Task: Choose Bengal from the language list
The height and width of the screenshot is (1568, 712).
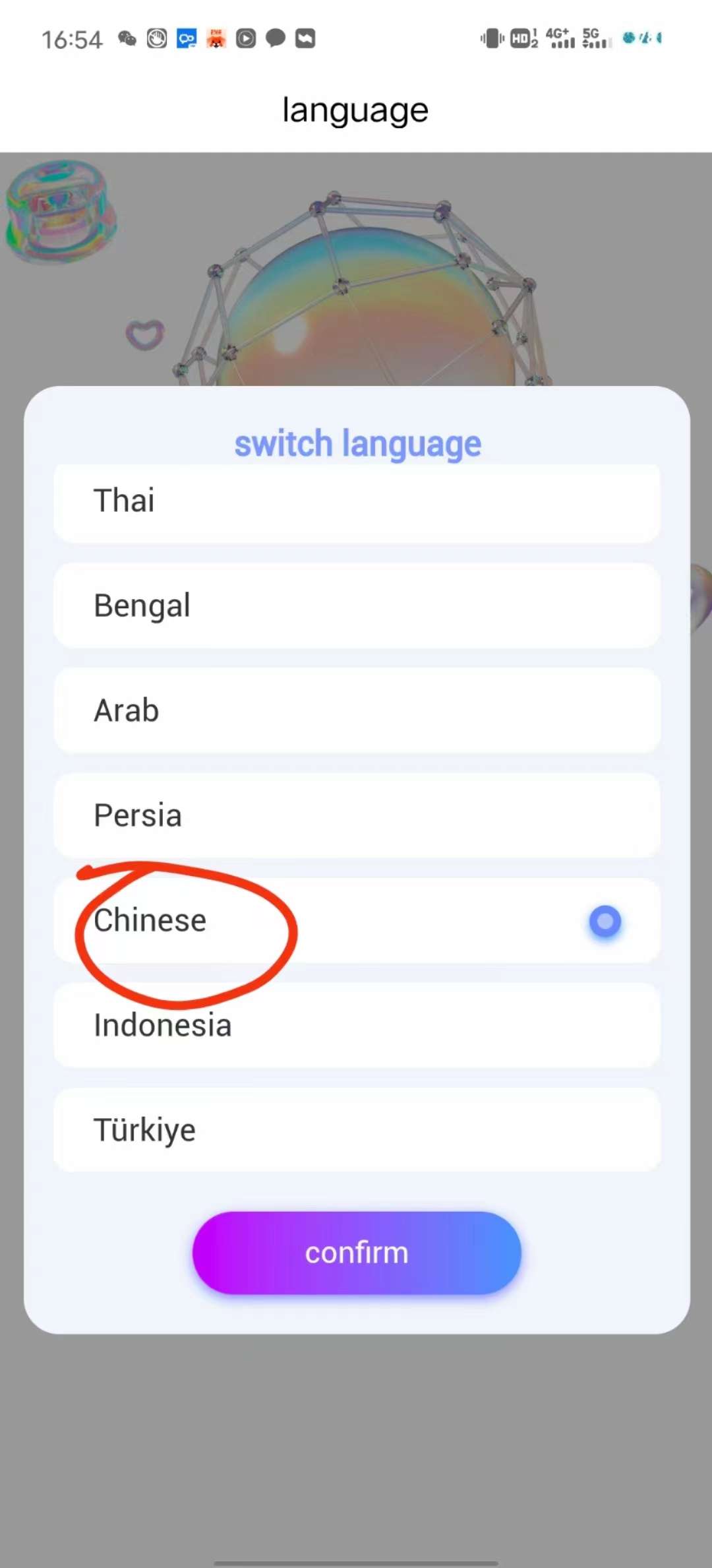Action: (356, 606)
